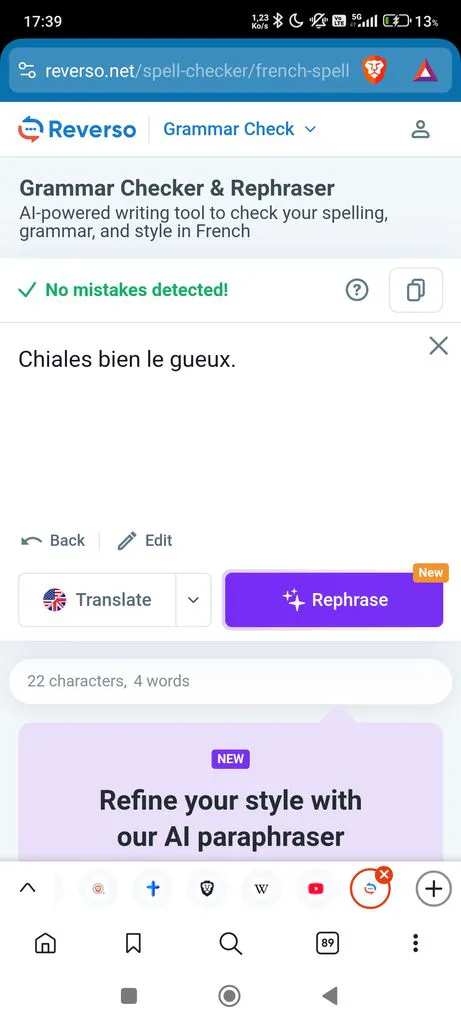The image size is (461, 1024).
Task: Tap the Reverso logo to go home
Action: (x=77, y=129)
